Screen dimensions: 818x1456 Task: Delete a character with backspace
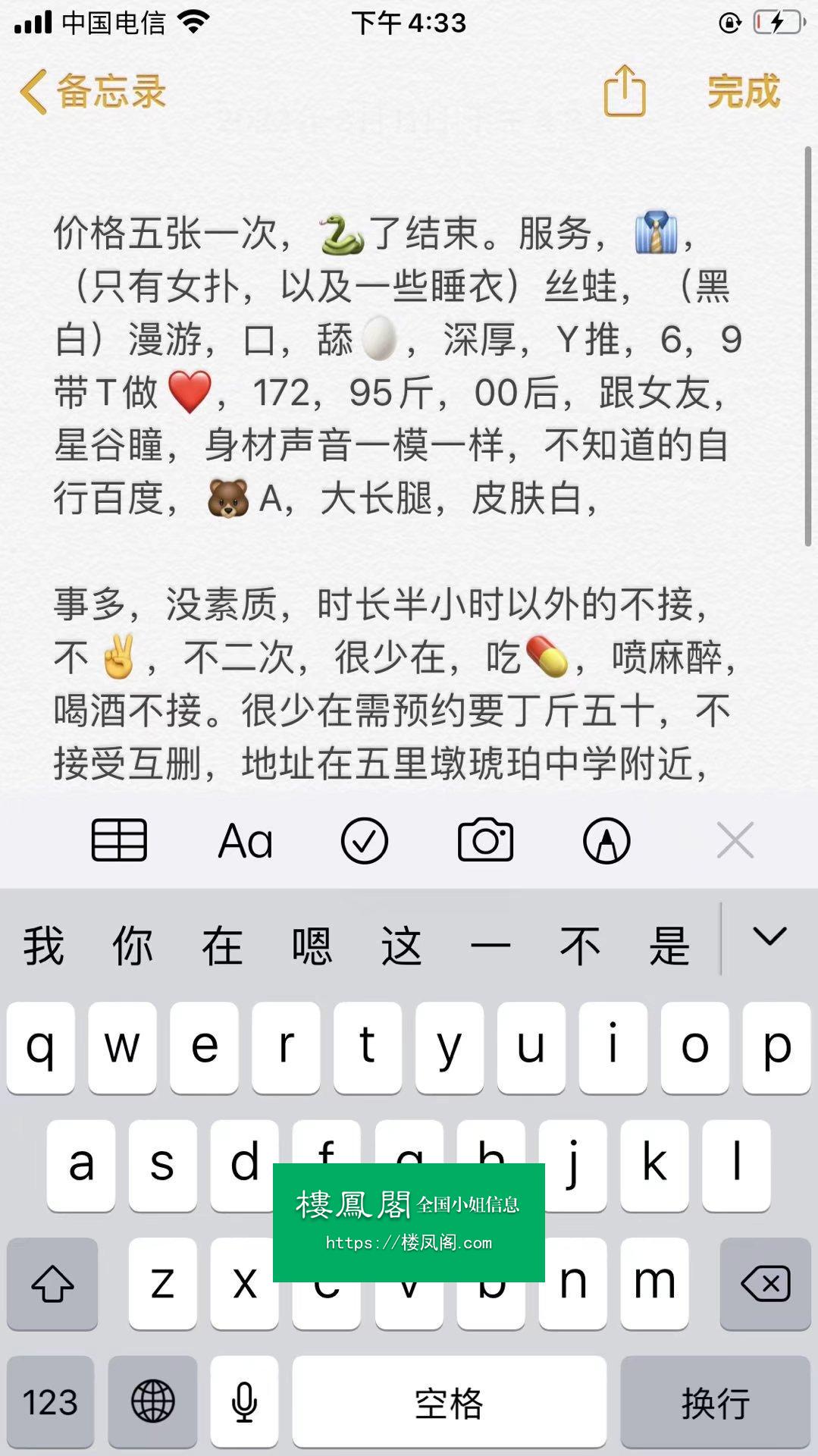point(765,1284)
